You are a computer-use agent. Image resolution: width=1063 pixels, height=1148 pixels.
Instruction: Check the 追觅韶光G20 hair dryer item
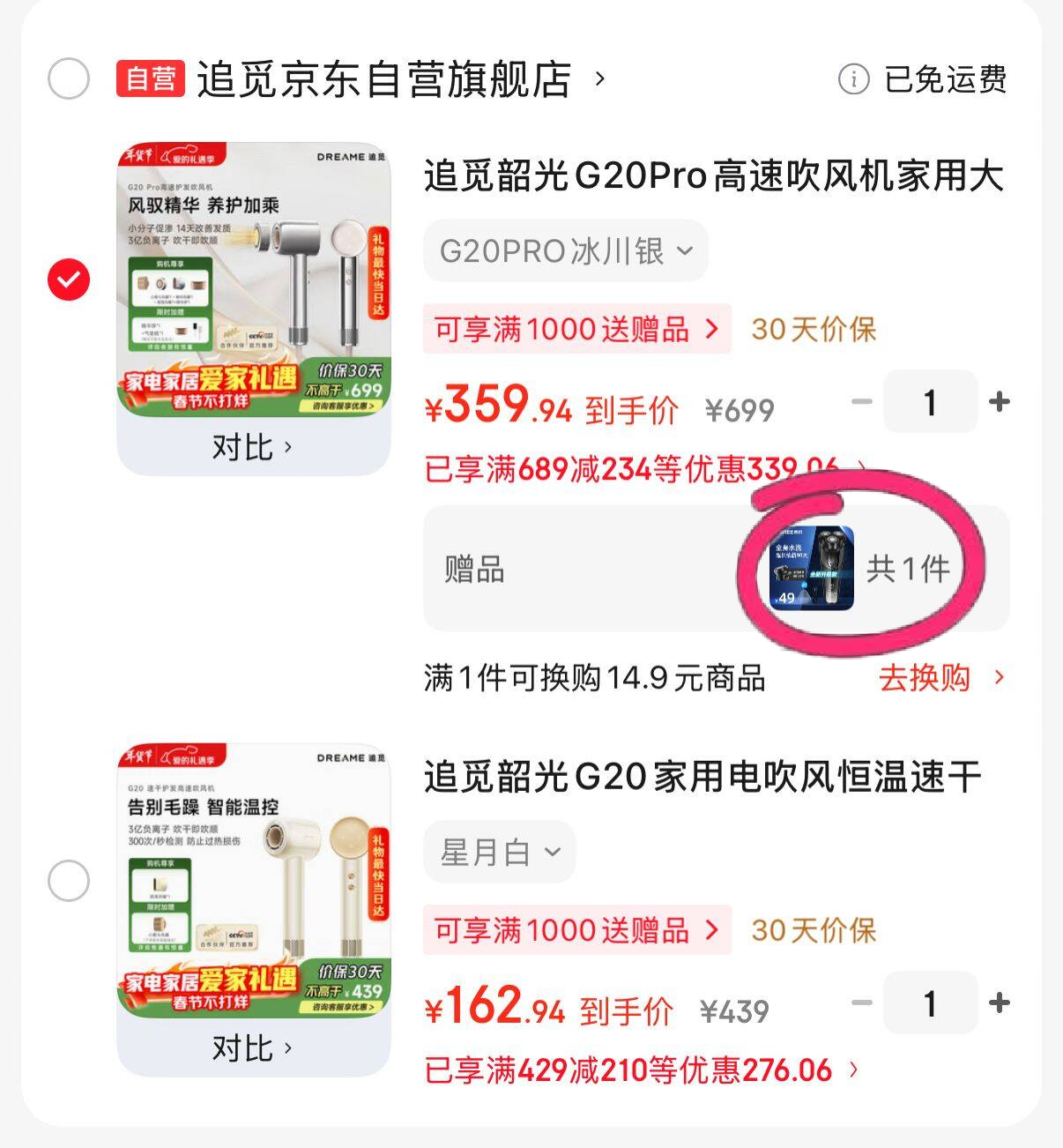point(68,881)
